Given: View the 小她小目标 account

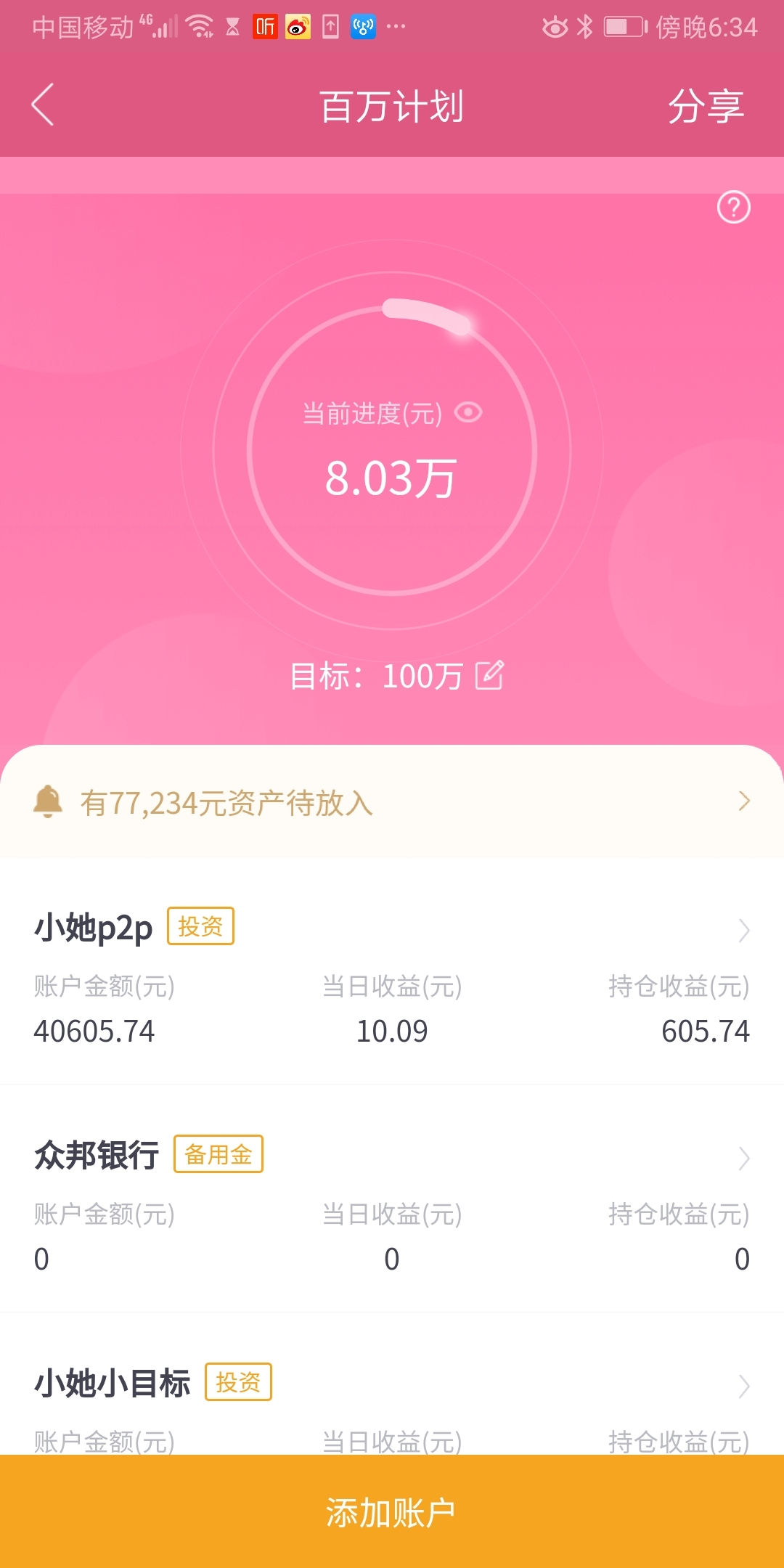Looking at the screenshot, I should click(x=392, y=1384).
